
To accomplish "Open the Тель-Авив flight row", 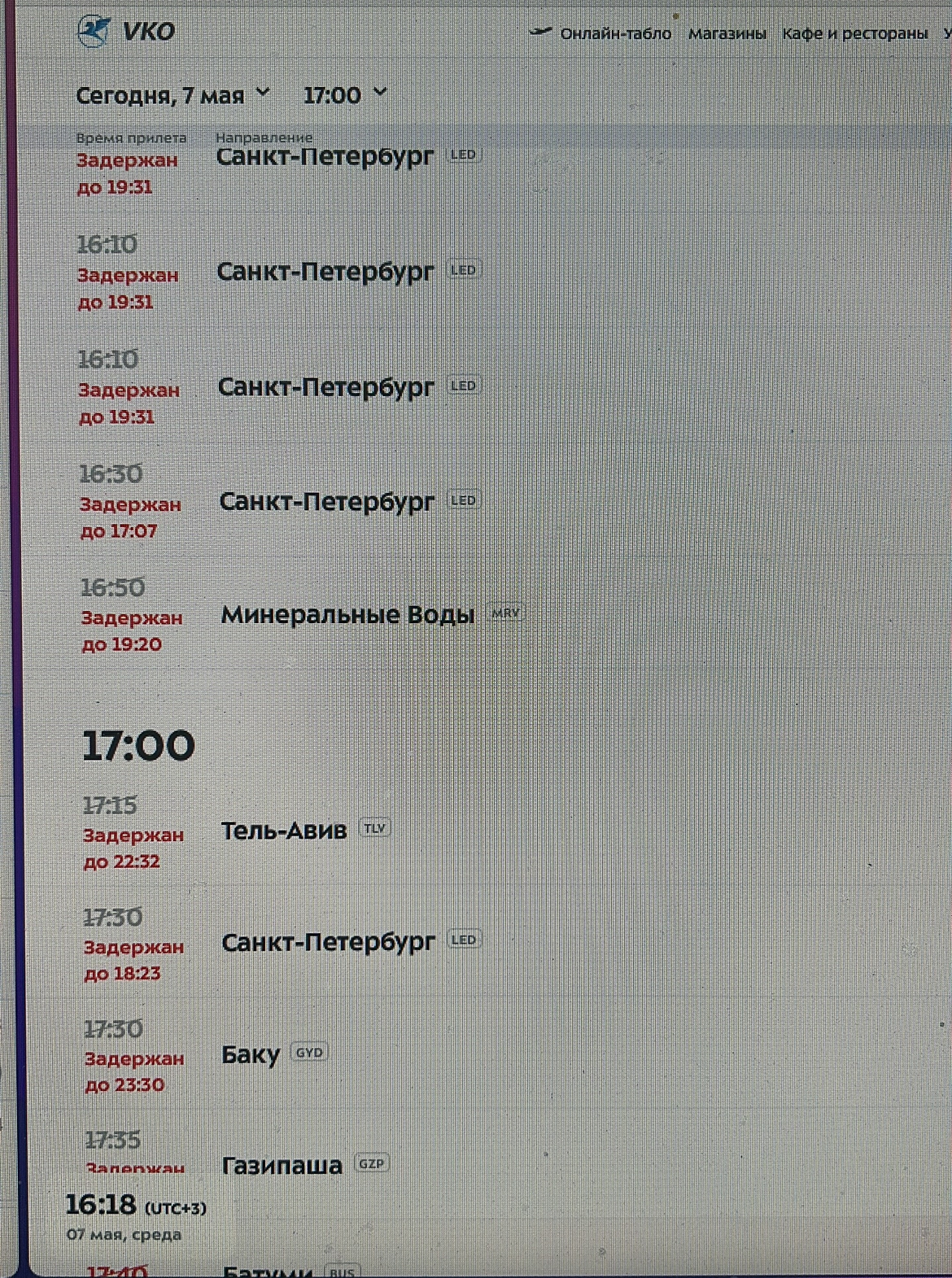I will click(x=284, y=831).
